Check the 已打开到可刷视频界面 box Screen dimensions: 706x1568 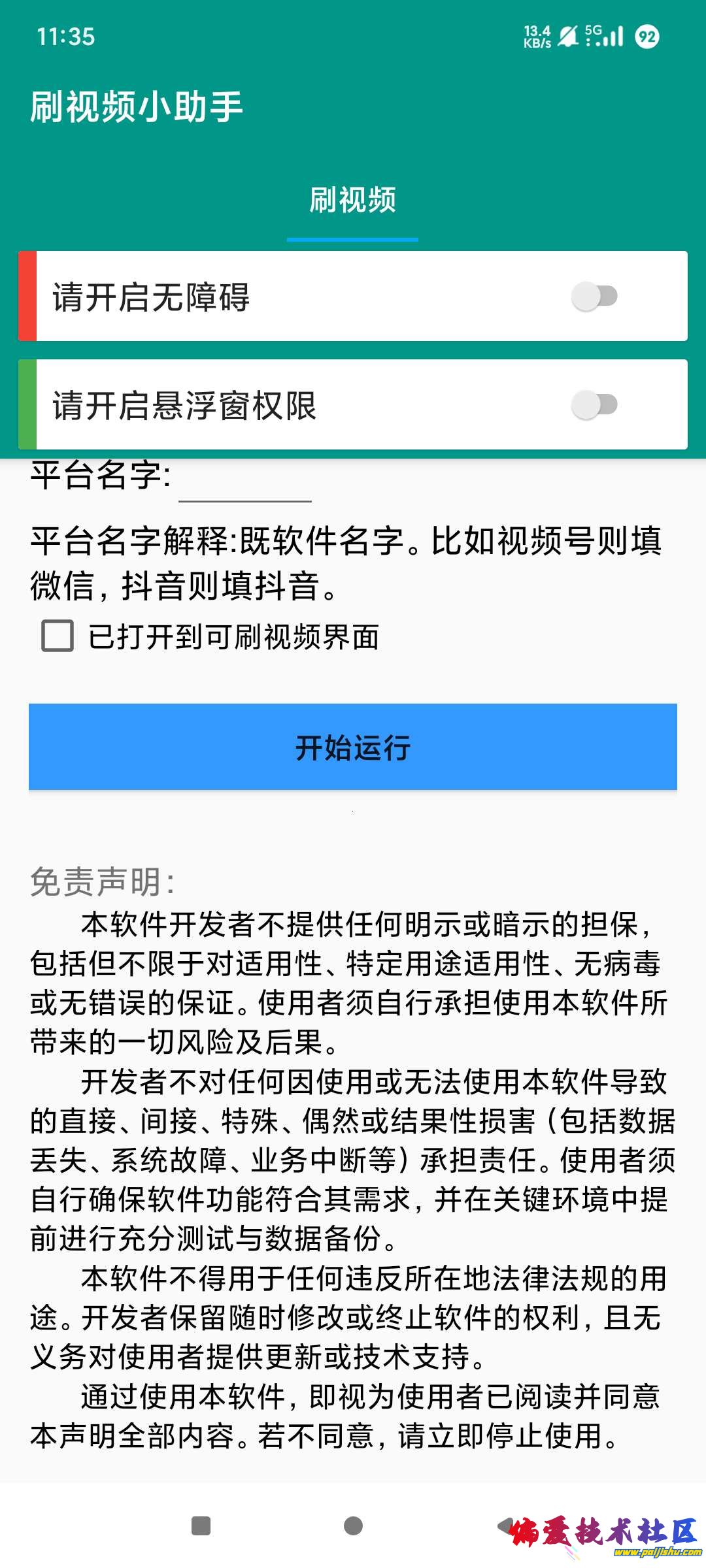point(58,636)
